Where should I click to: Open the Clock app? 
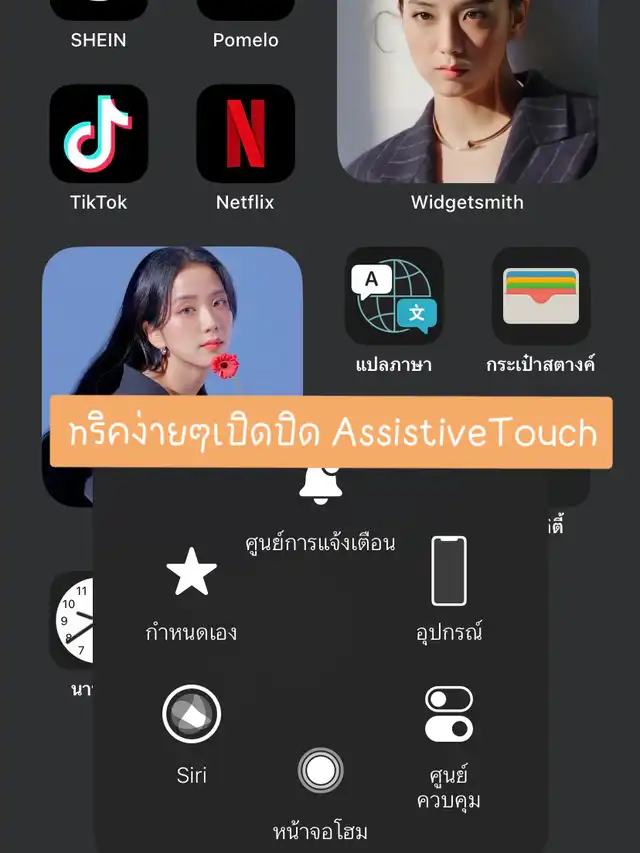coord(72,620)
